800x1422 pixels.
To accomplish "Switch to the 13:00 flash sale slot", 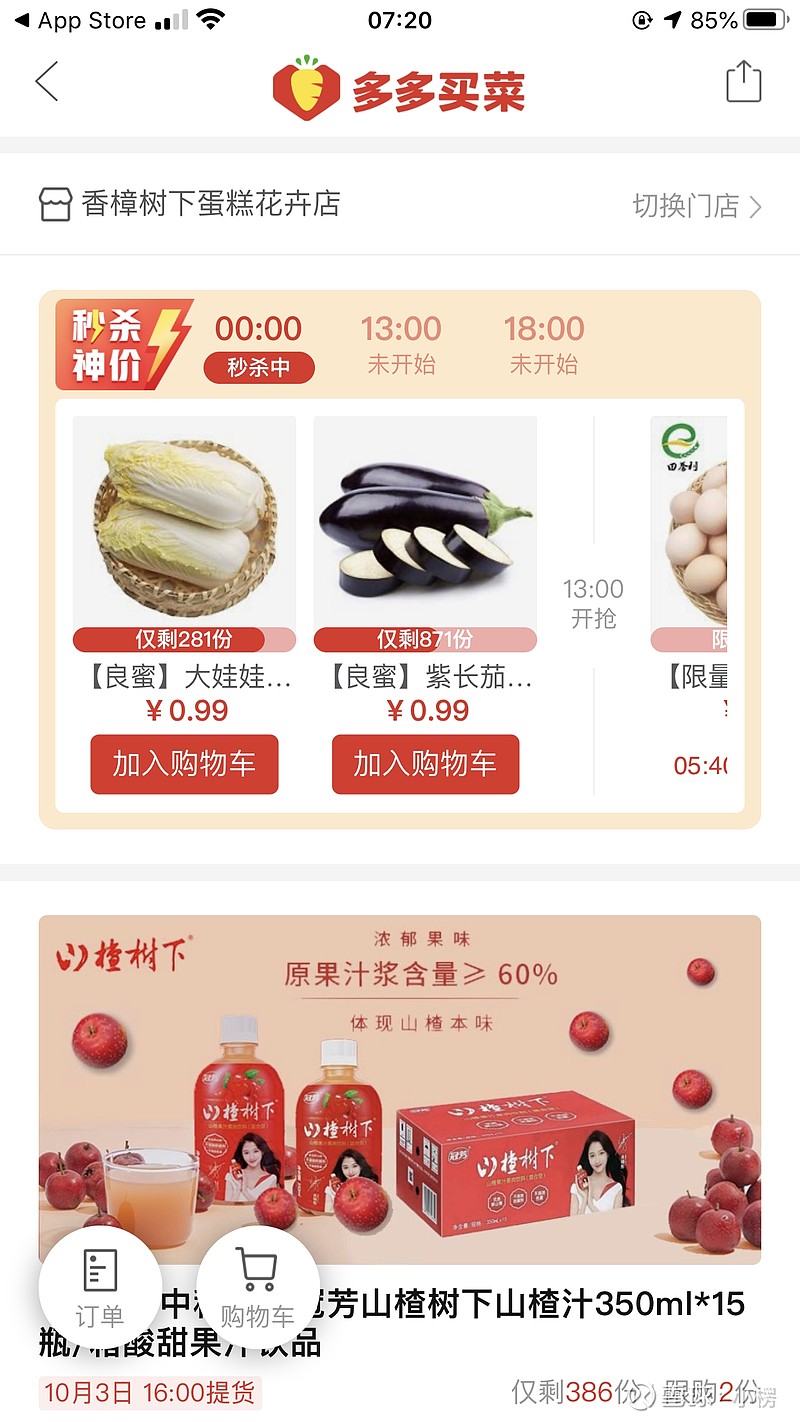I will [x=401, y=345].
